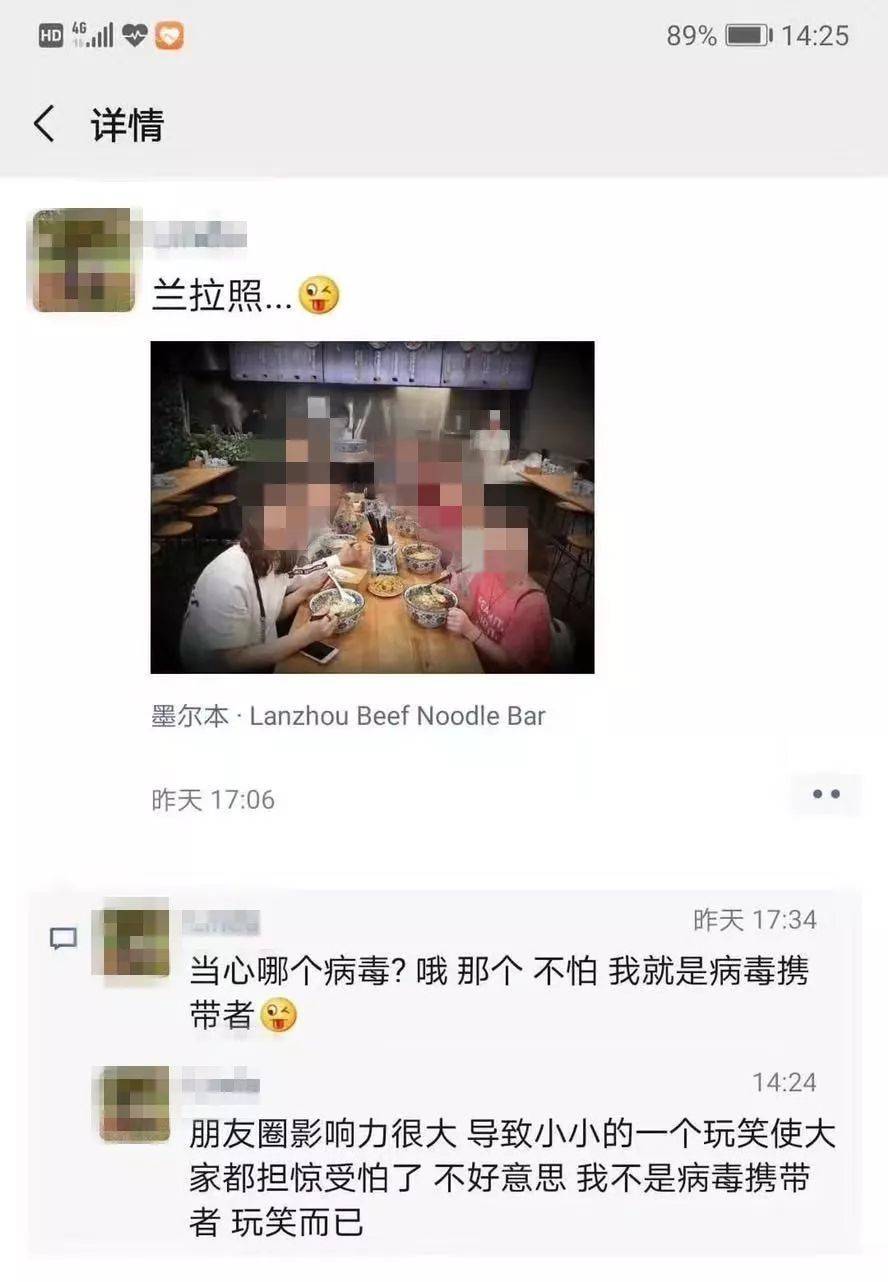Image resolution: width=888 pixels, height=1282 pixels.
Task: Open the like and comment two-dot menu
Action: coord(825,795)
